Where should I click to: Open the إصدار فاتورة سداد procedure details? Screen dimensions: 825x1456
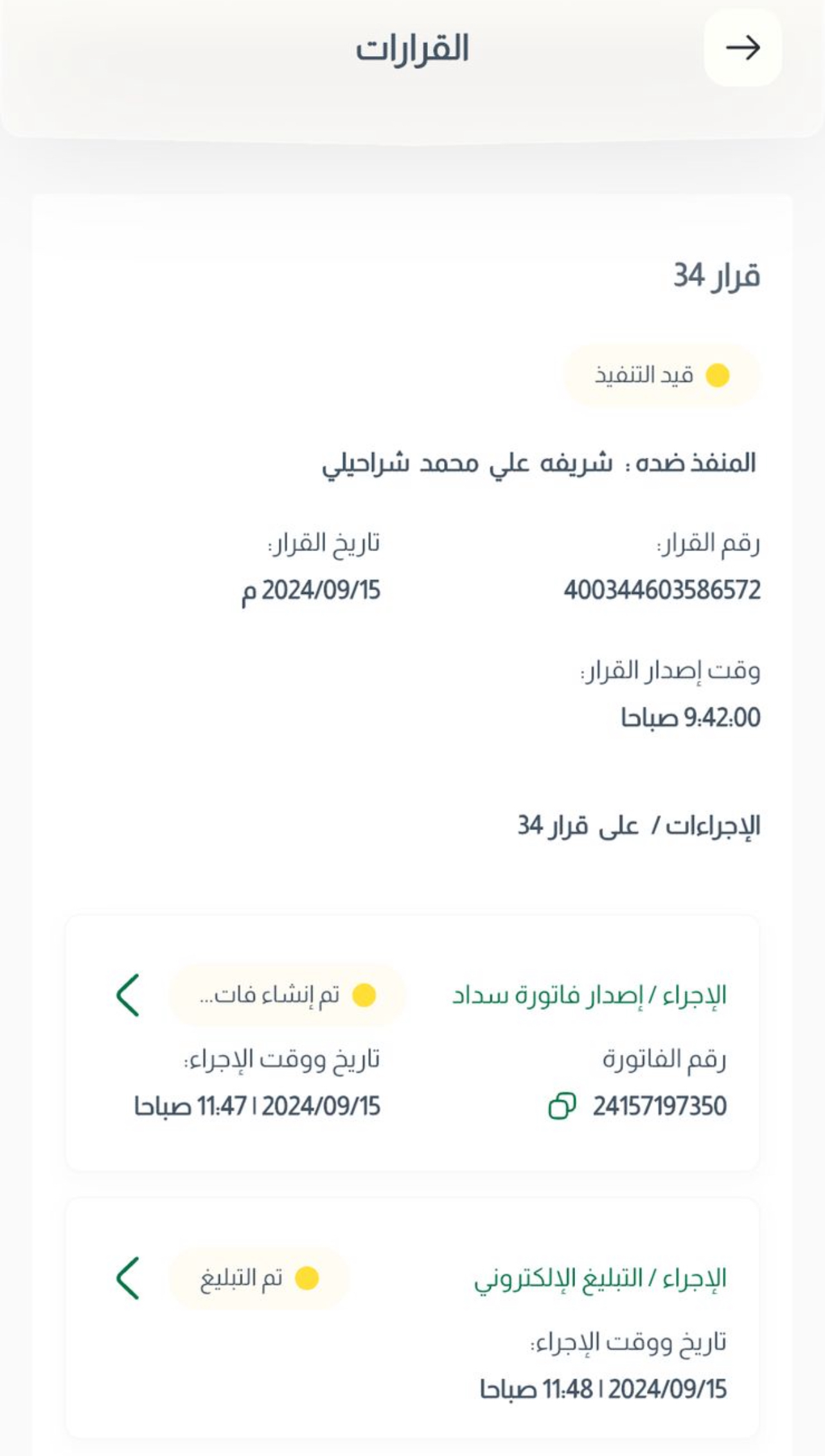point(128,995)
